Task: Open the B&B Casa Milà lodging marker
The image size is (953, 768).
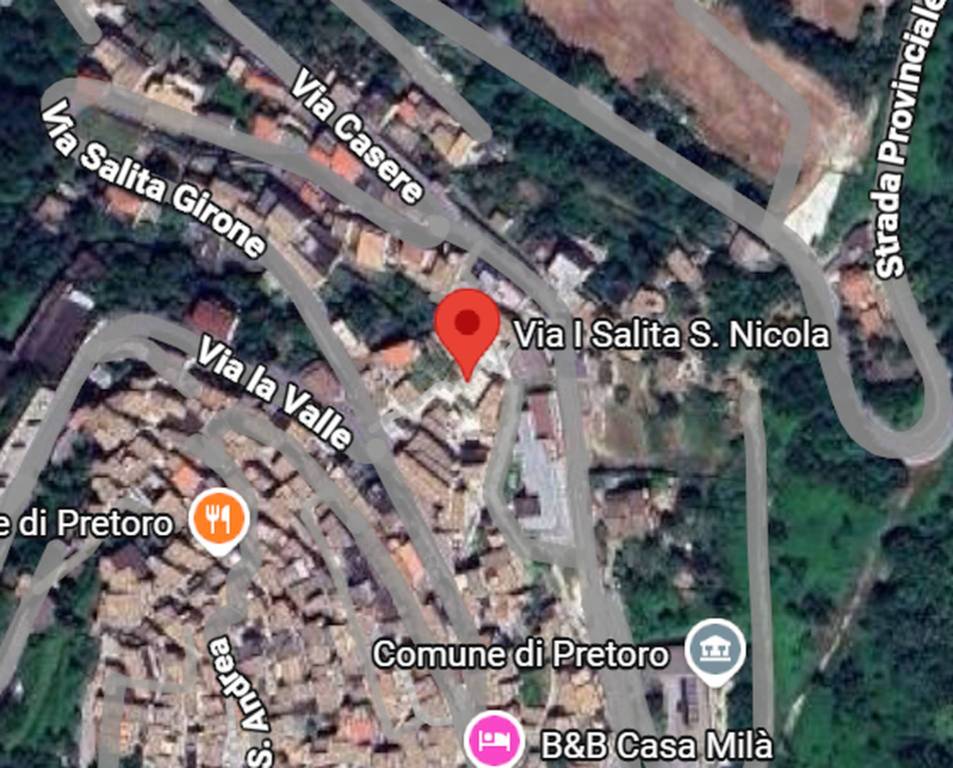Action: (496, 741)
